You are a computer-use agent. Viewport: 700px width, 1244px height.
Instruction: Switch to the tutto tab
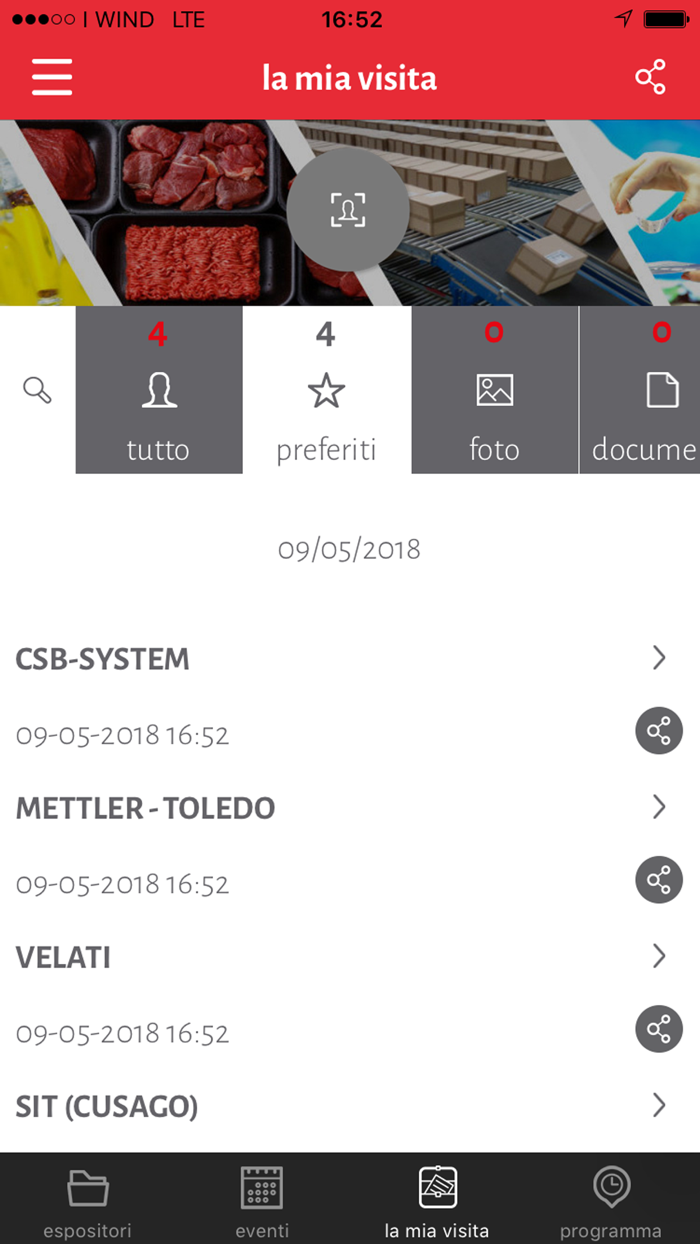(x=159, y=390)
